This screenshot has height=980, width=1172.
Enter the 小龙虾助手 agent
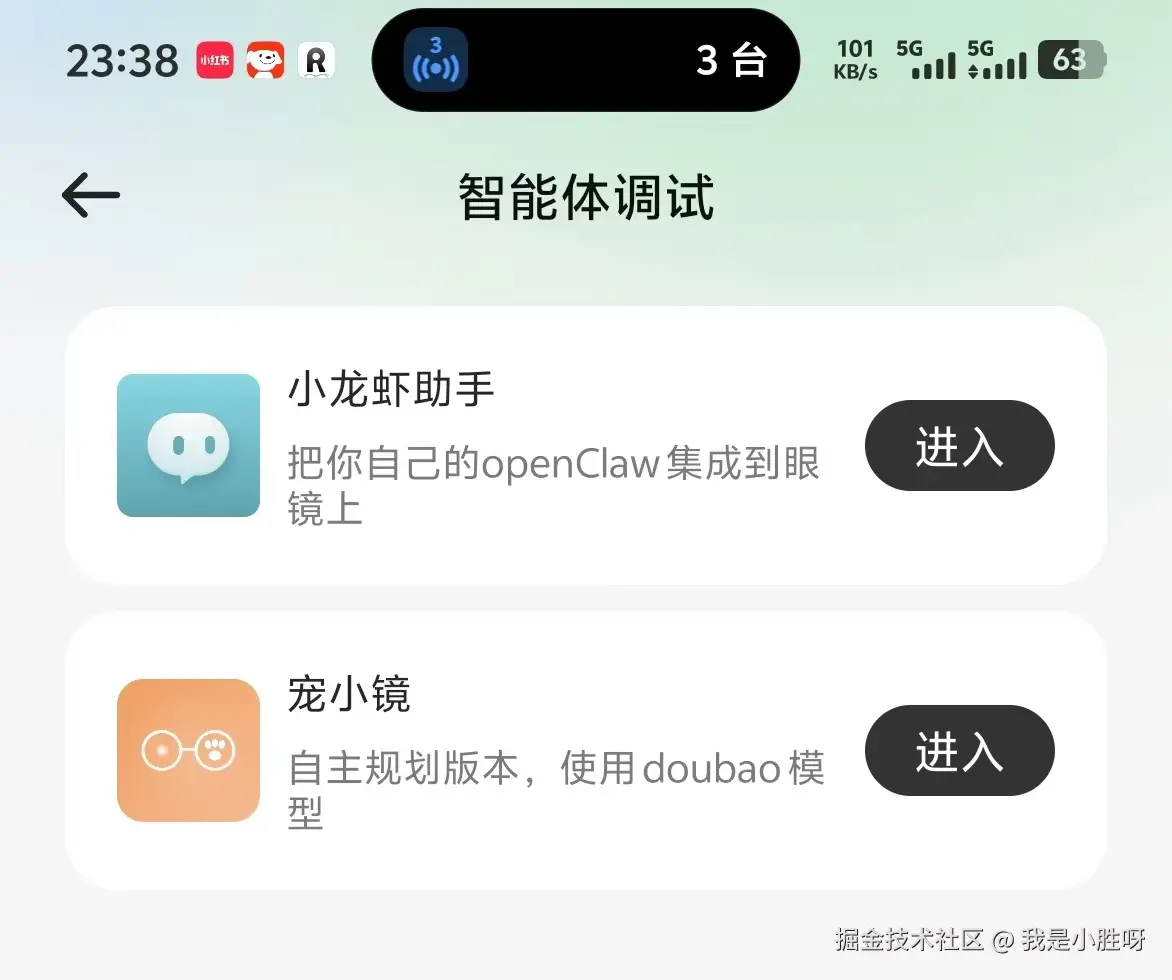tap(958, 446)
